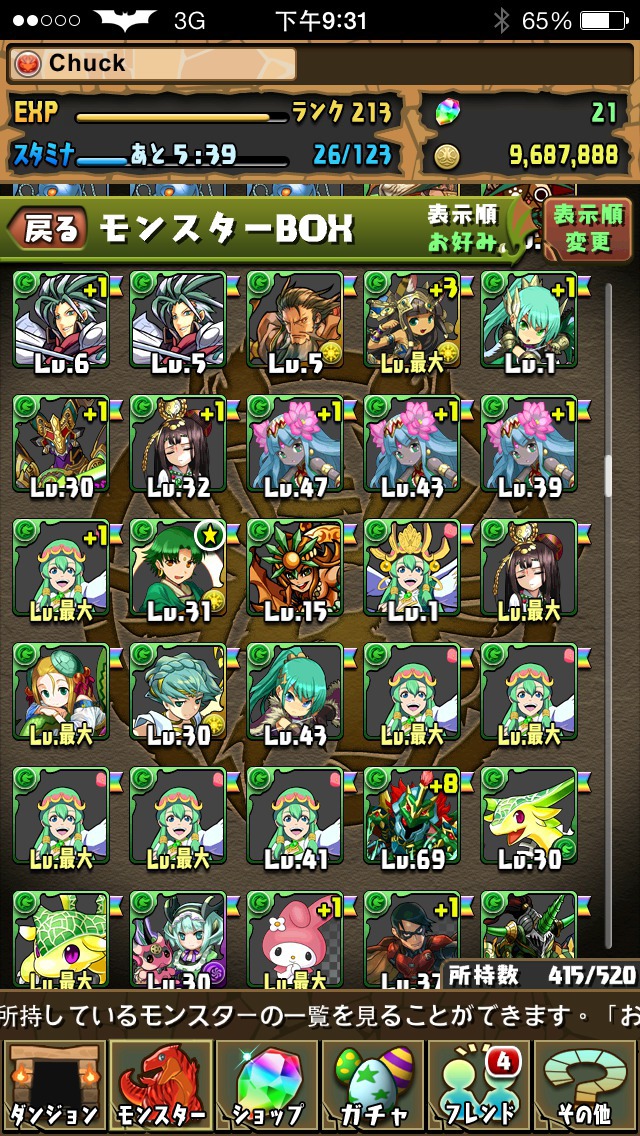
Task: Select the Lv.39 pink-flower monster
Action: click(x=529, y=444)
